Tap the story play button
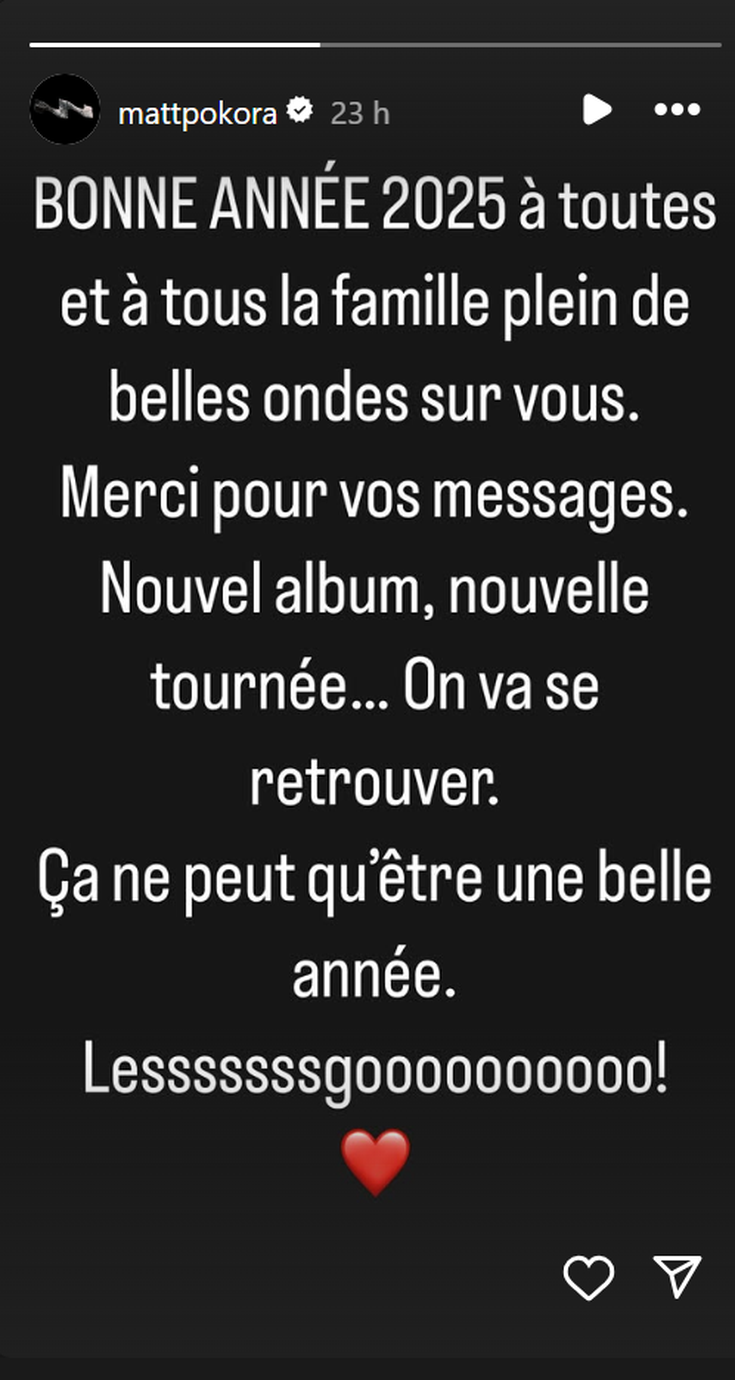Viewport: 735px width, 1380px height. tap(597, 110)
